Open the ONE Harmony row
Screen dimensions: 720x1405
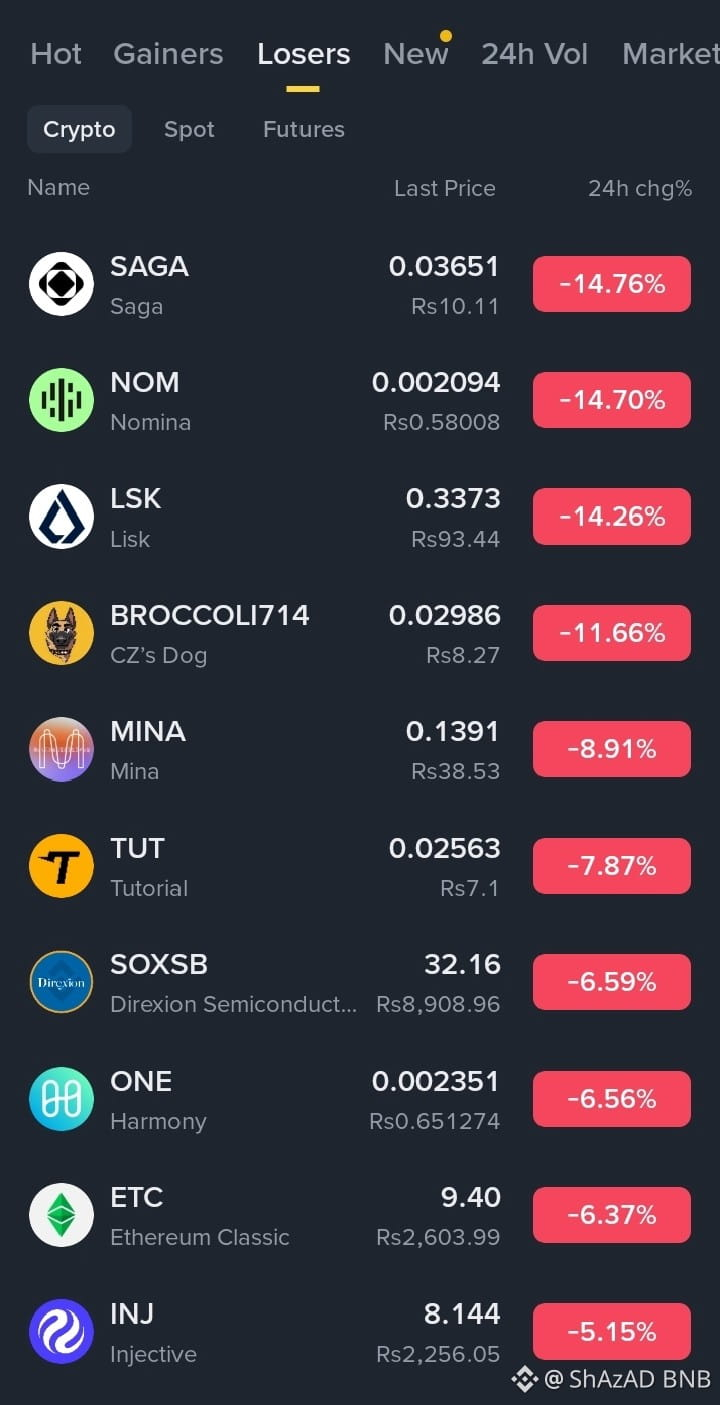click(360, 1099)
